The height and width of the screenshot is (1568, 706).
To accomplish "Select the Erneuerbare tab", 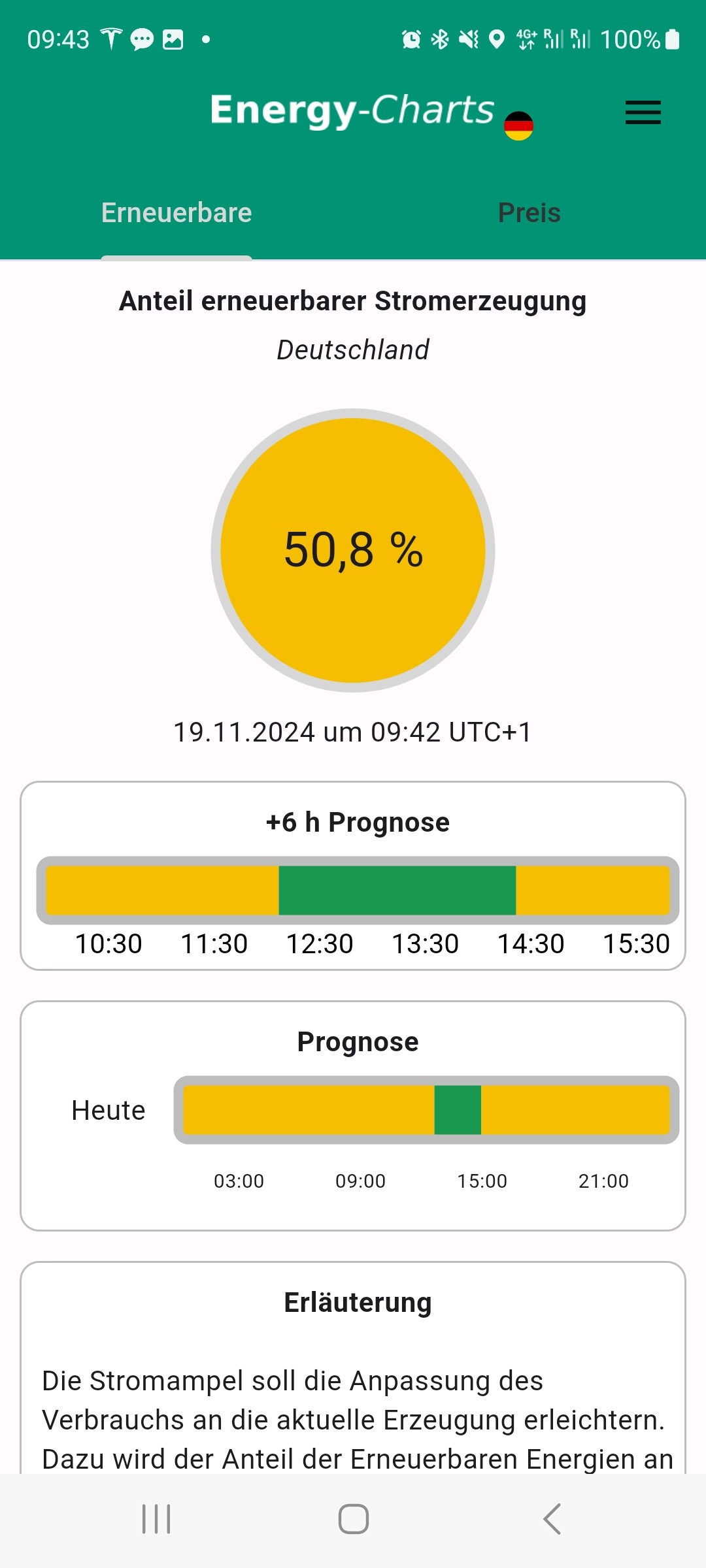I will point(176,213).
